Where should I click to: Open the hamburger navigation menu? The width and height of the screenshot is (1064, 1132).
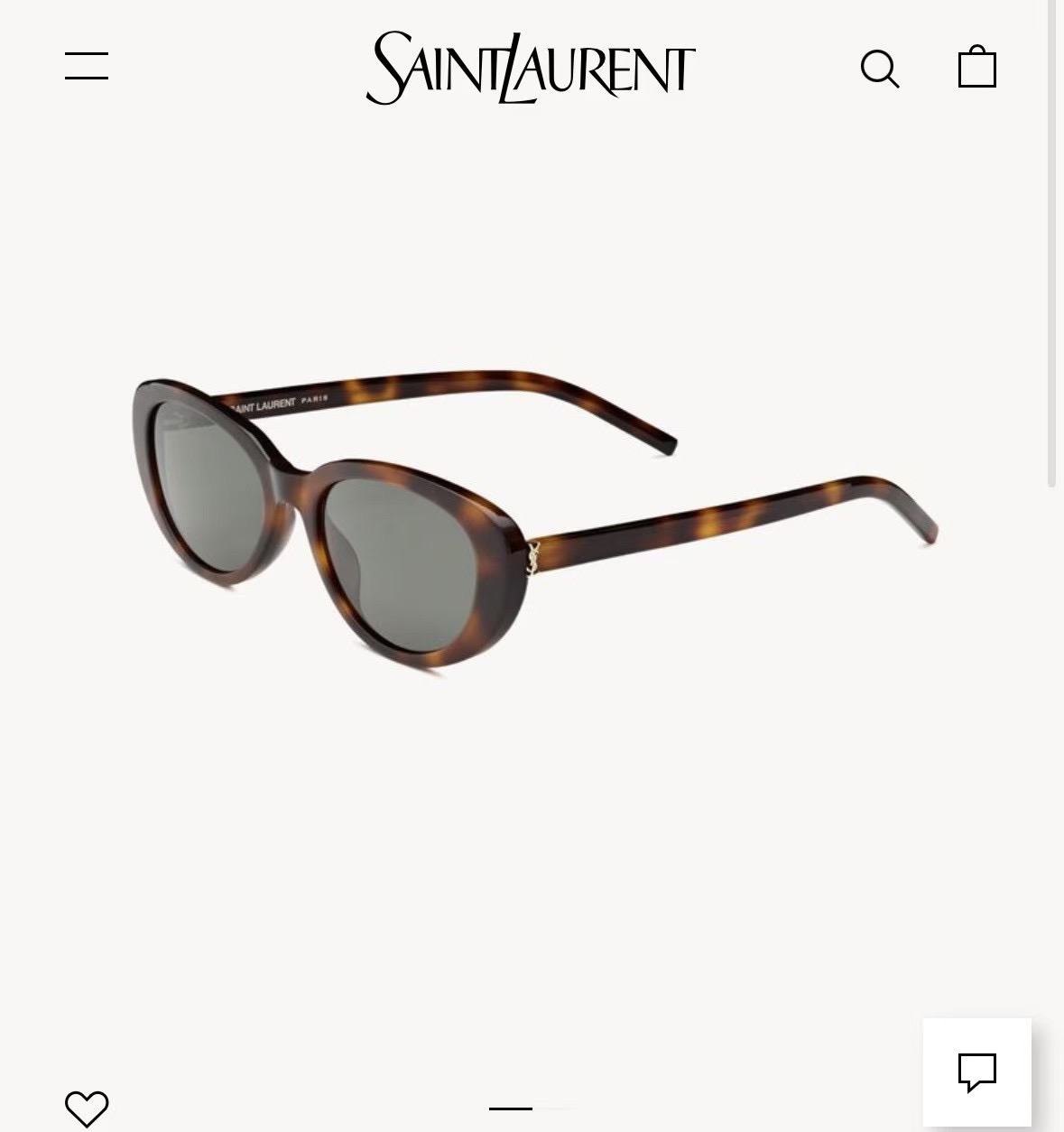point(87,66)
